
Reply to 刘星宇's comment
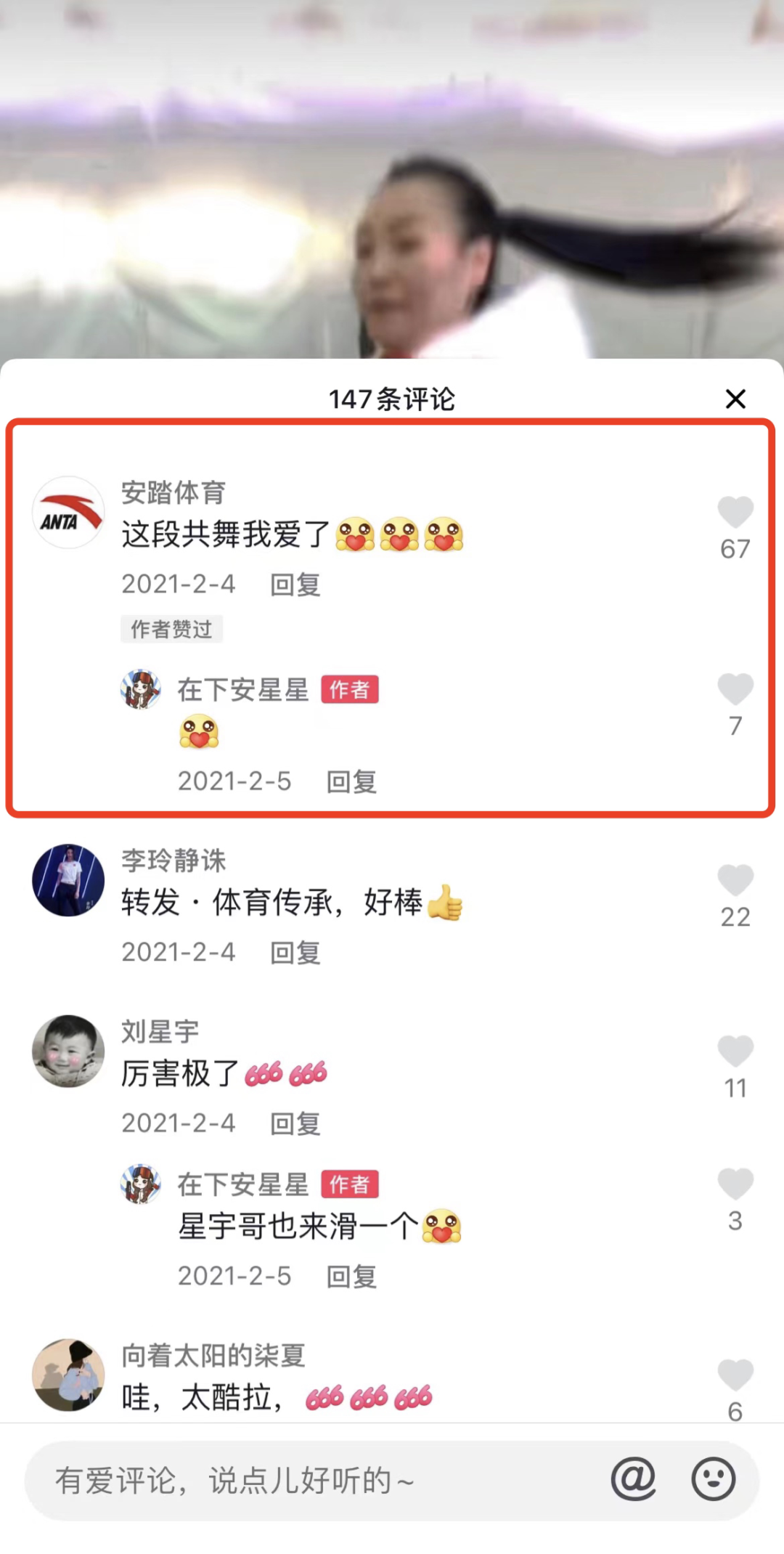click(x=295, y=1124)
